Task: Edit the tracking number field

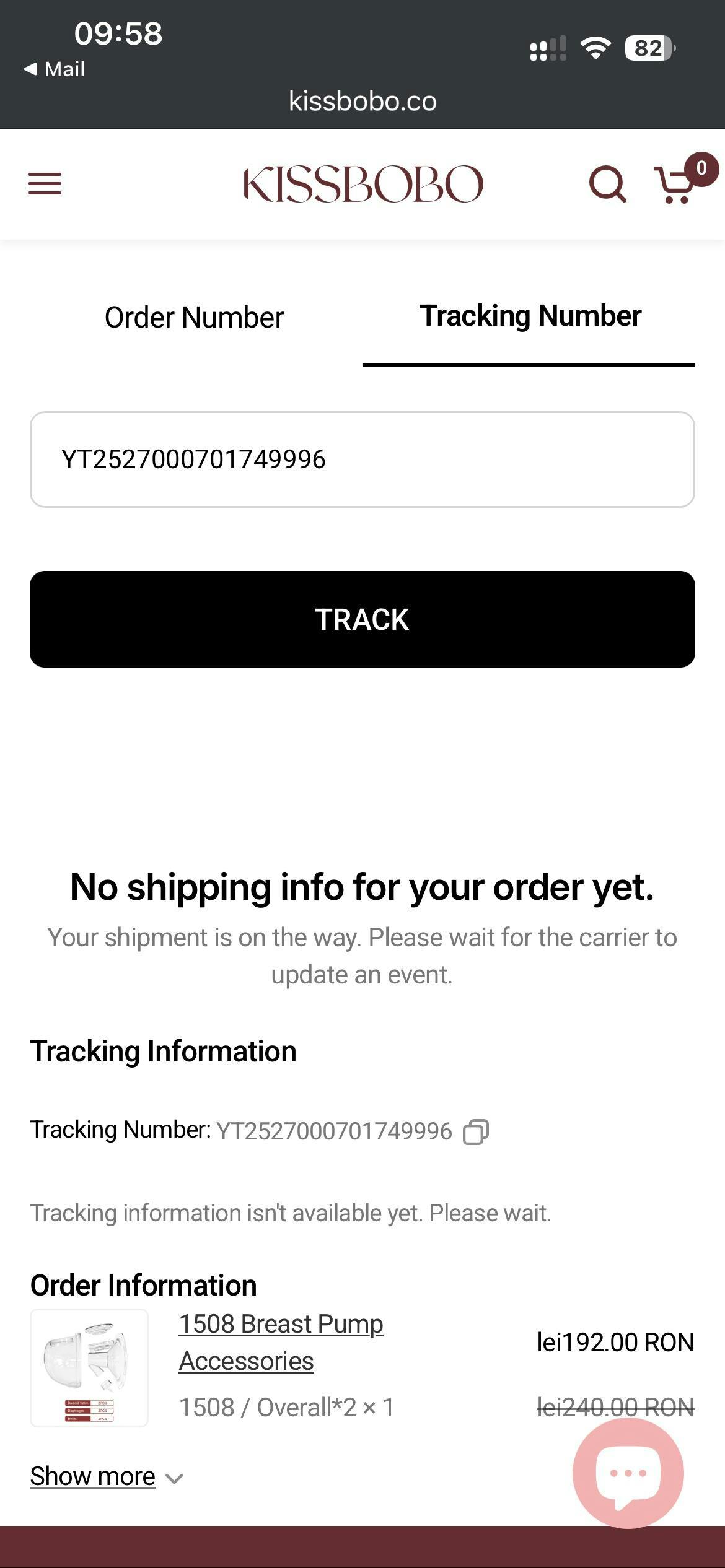Action: [362, 460]
